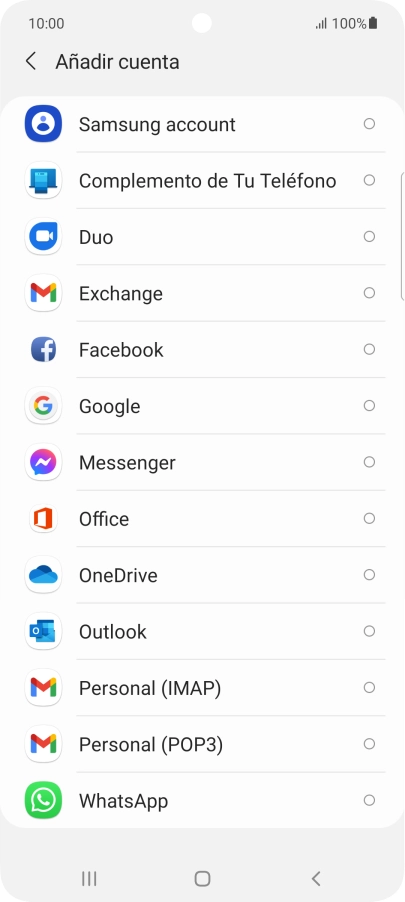This screenshot has height=902, width=405.
Task: Choose the Duo account option
Action: 202,237
